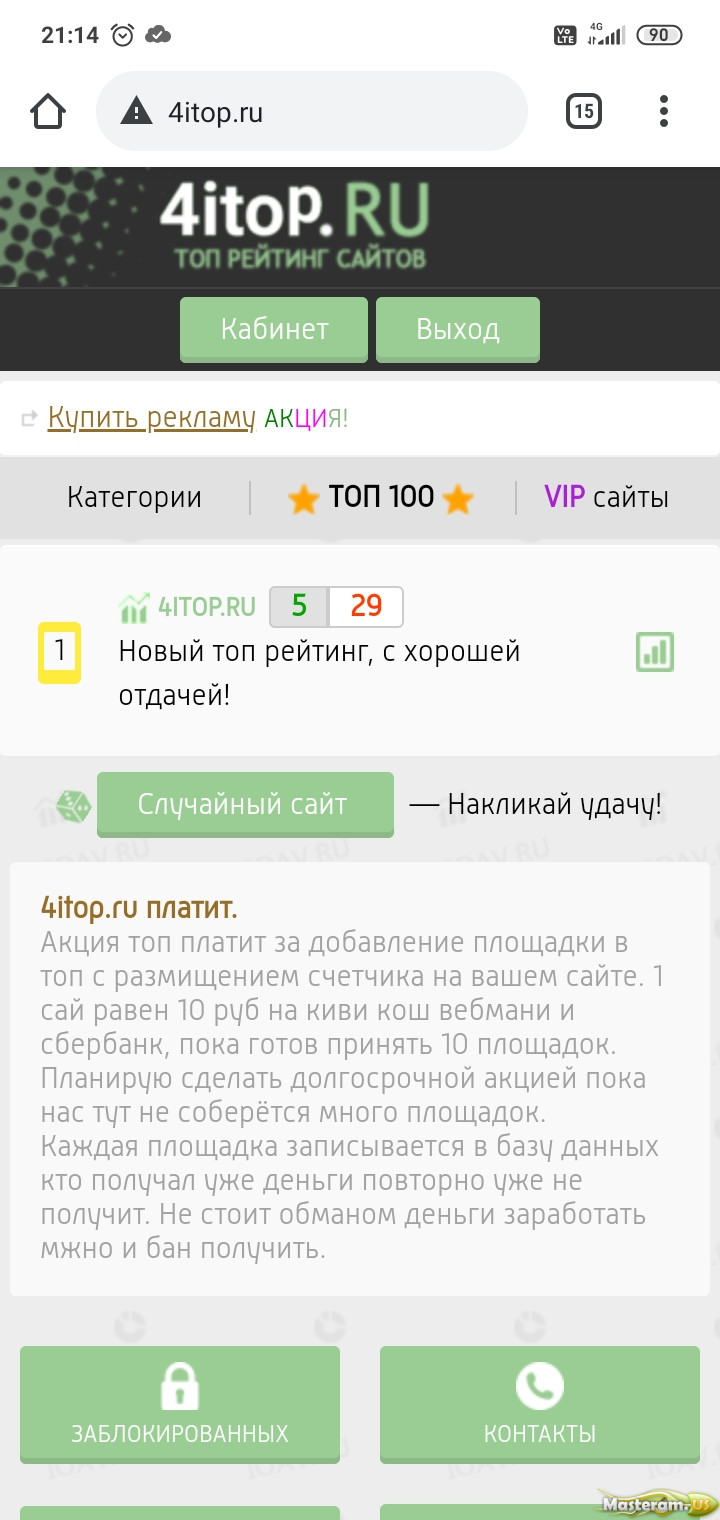Follow the Купить рекламу link
720x1520 pixels.
152,417
